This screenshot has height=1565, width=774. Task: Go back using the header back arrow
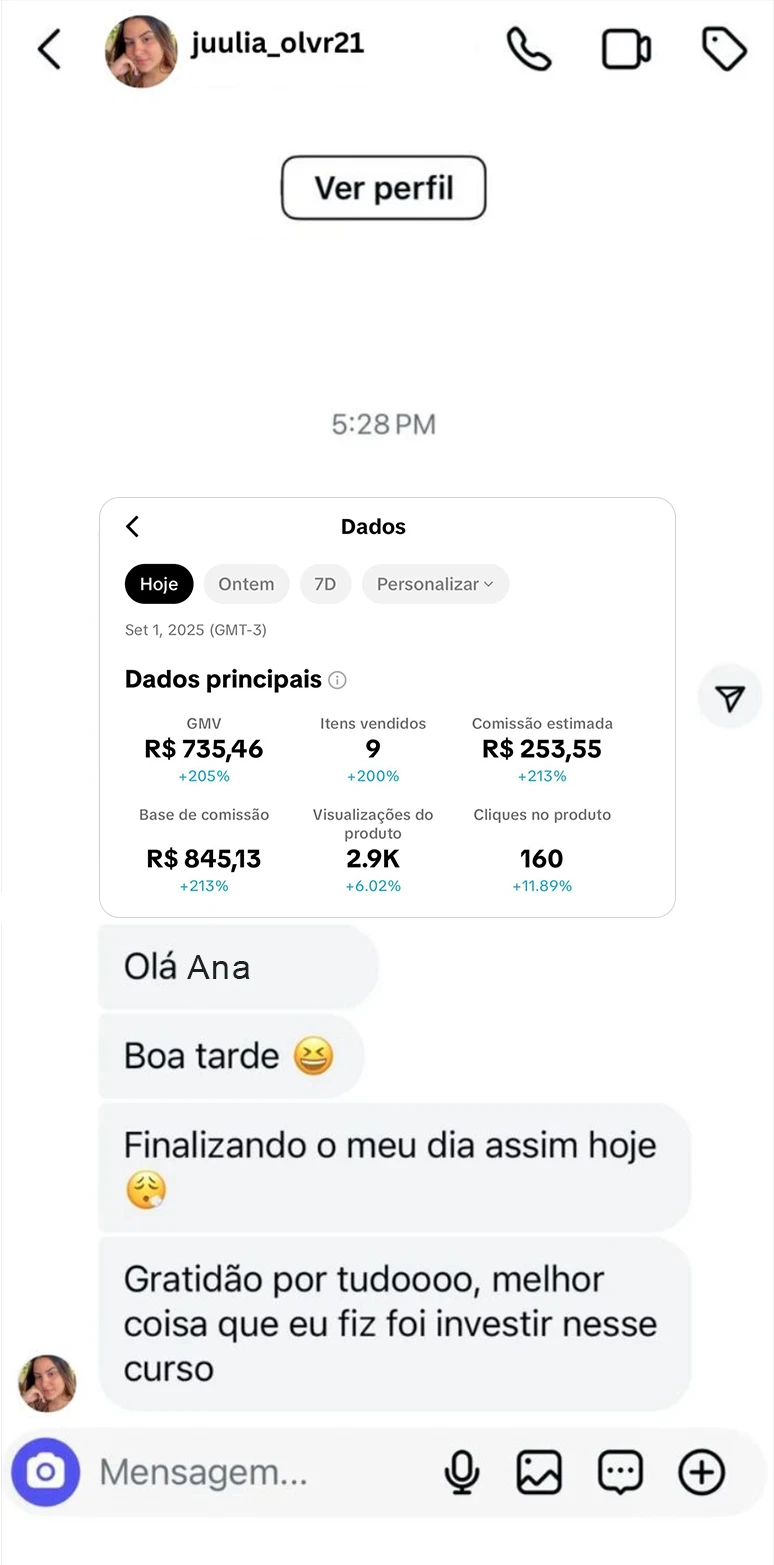49,48
